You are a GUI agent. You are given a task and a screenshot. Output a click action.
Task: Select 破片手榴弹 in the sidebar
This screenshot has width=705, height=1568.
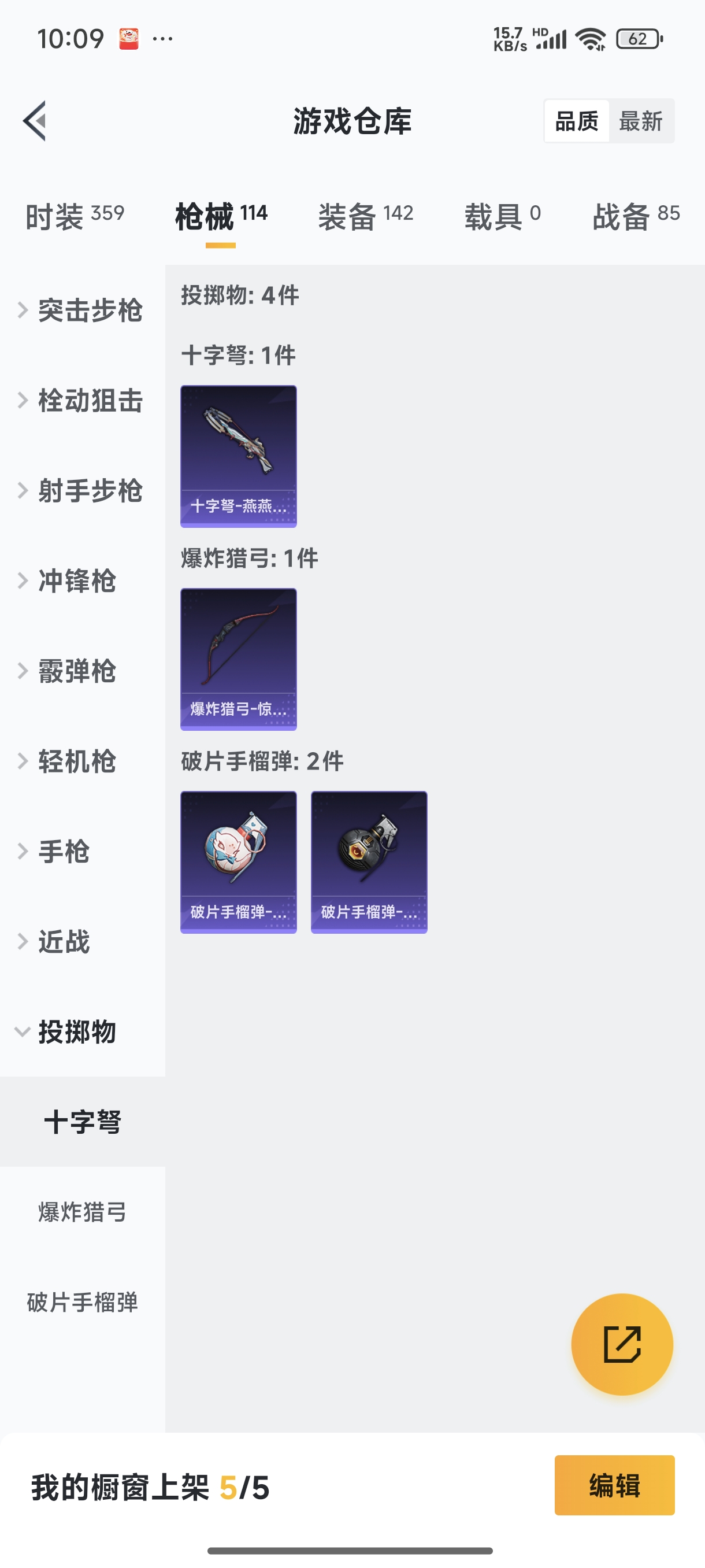pos(83,1302)
